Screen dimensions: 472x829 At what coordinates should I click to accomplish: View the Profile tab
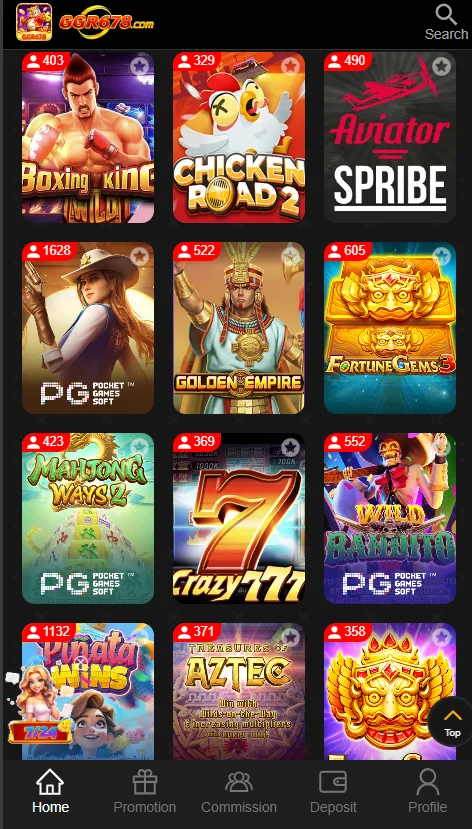coord(428,791)
